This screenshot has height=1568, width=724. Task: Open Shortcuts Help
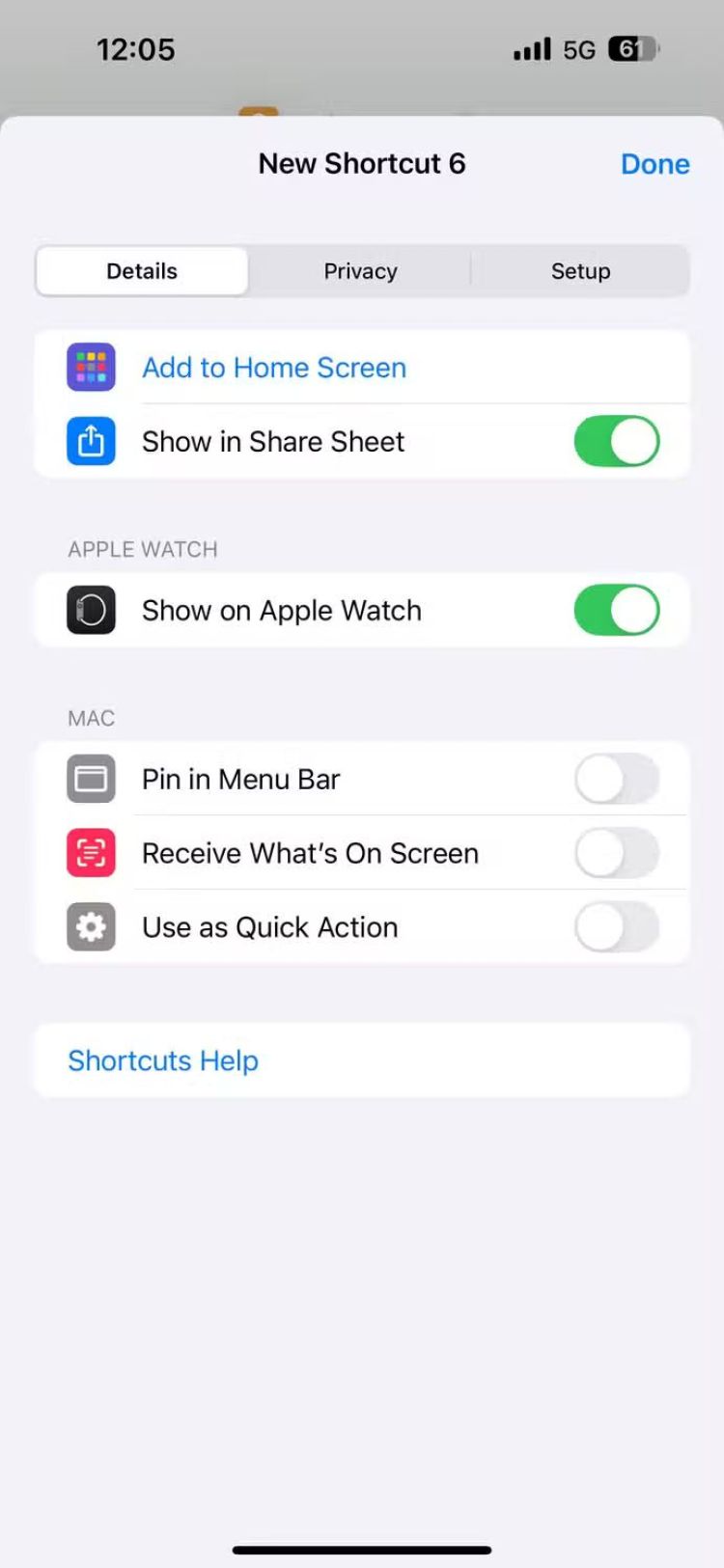tap(163, 1060)
